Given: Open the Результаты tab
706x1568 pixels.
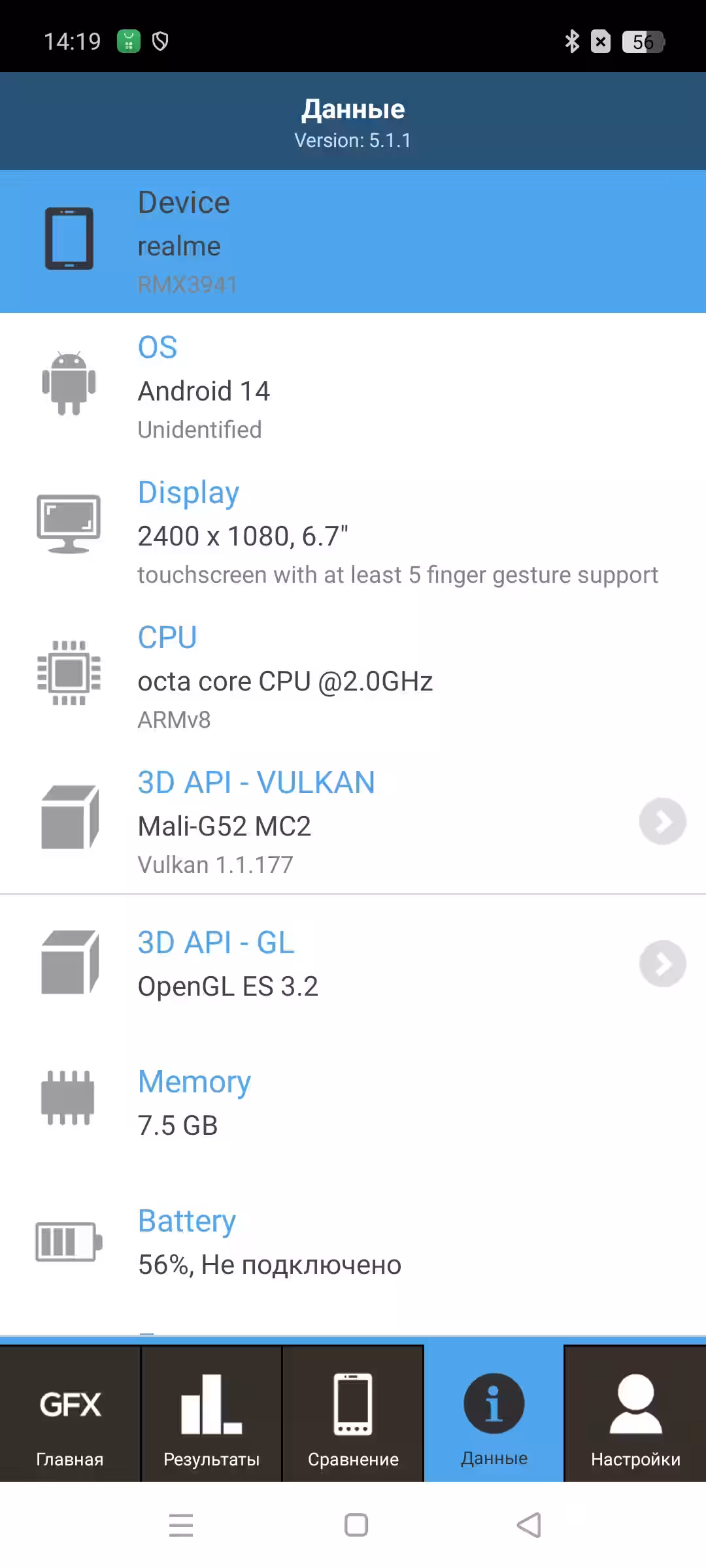Looking at the screenshot, I should pos(211,1414).
